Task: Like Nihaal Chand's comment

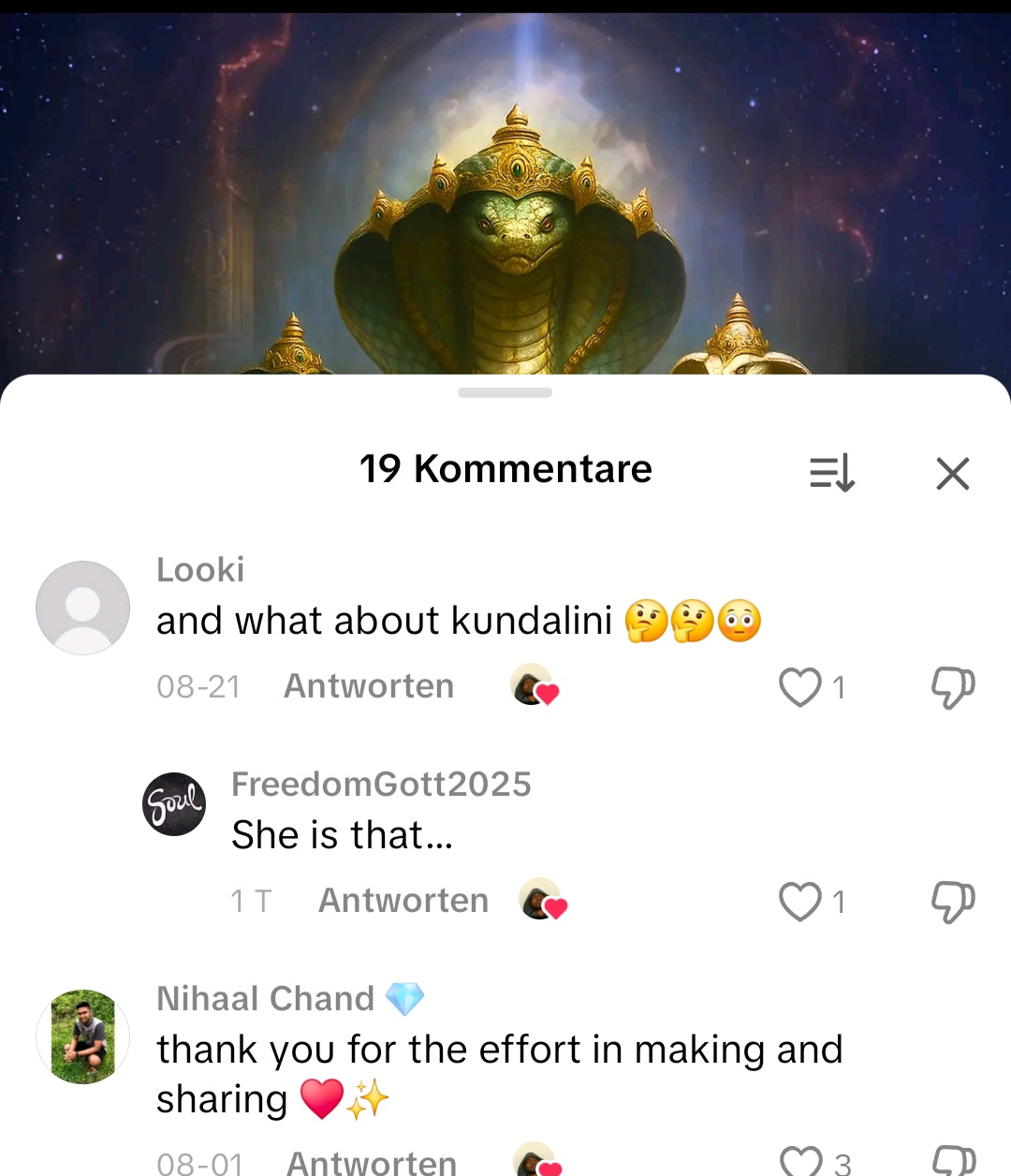Action: (x=800, y=1161)
